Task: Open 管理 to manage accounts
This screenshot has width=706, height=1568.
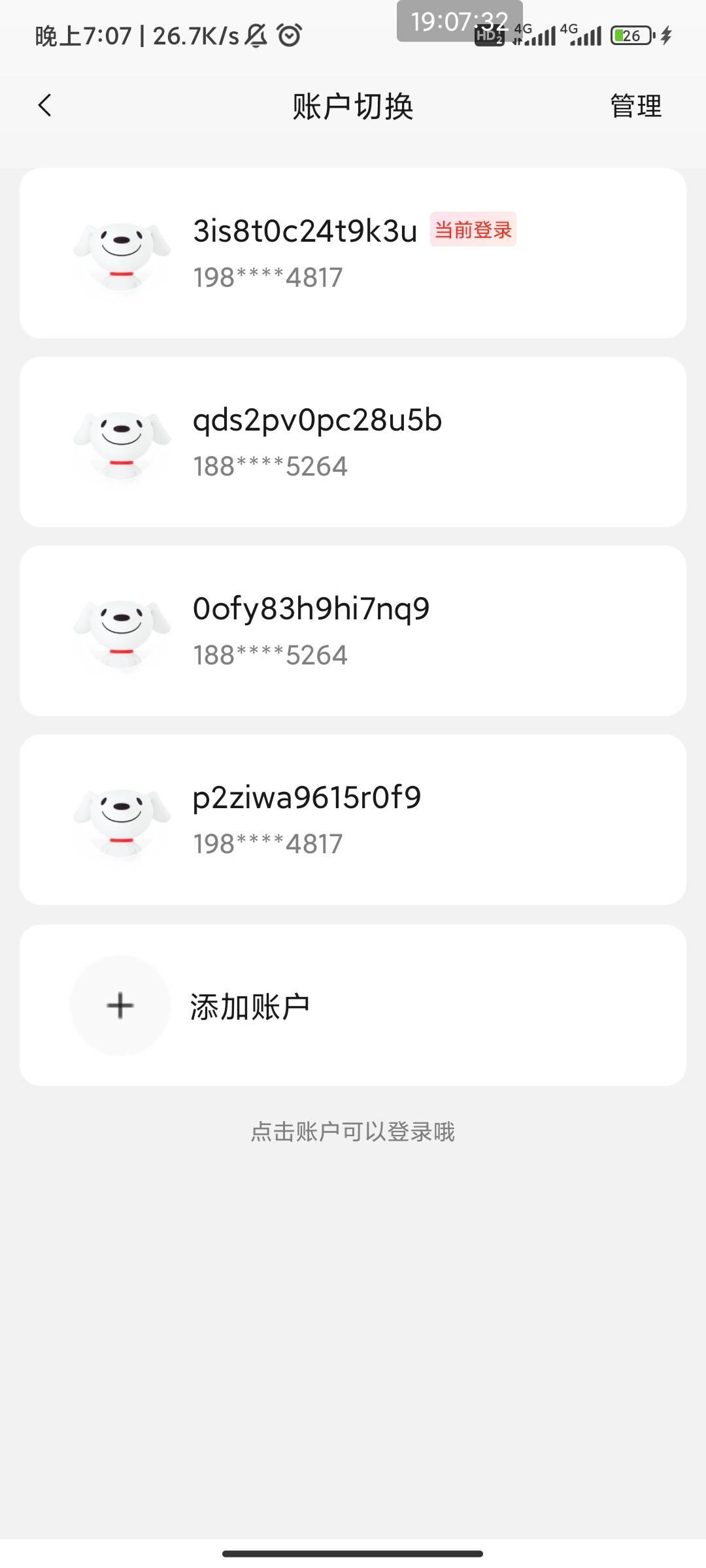Action: [635, 106]
